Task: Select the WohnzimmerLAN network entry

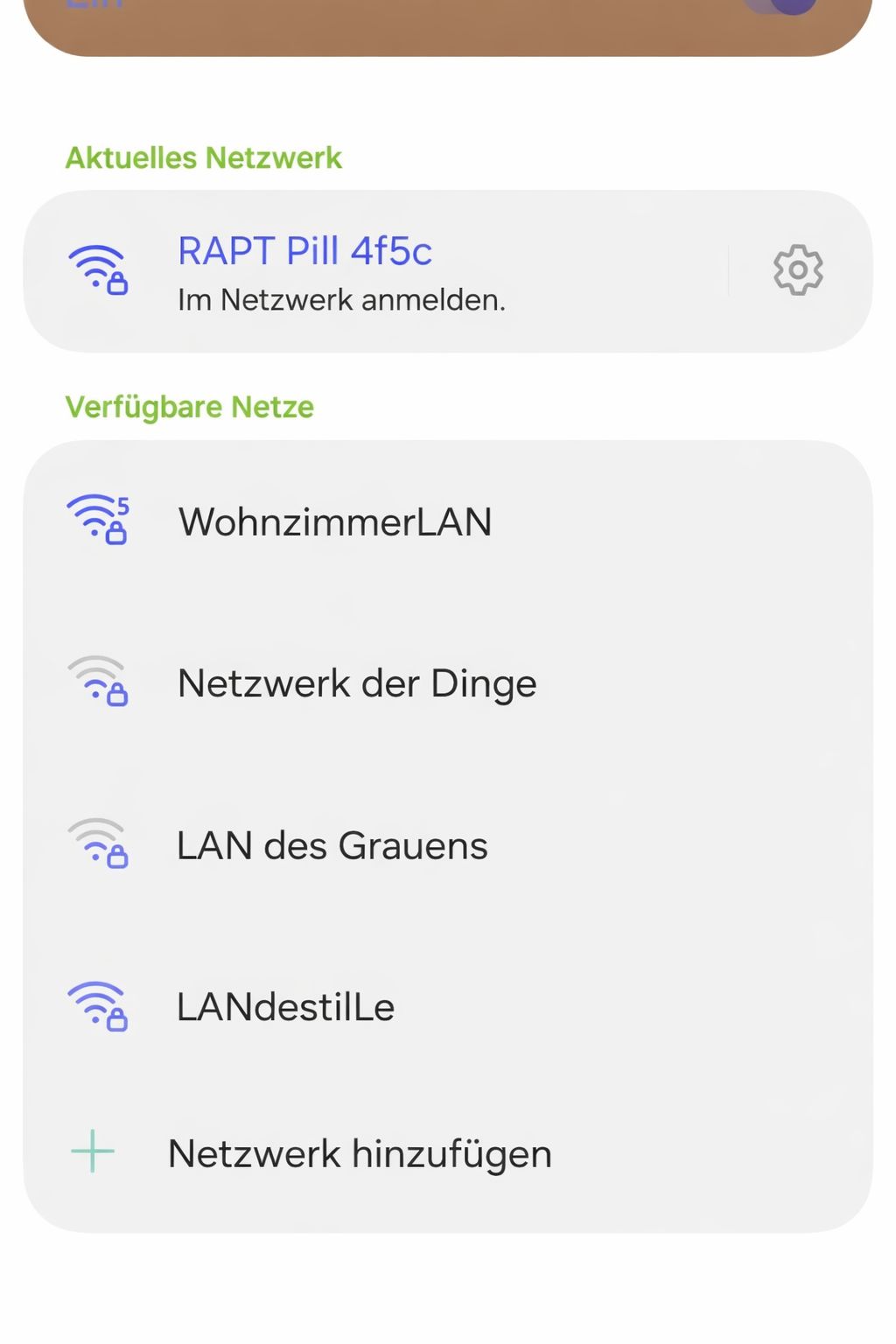Action: point(335,520)
